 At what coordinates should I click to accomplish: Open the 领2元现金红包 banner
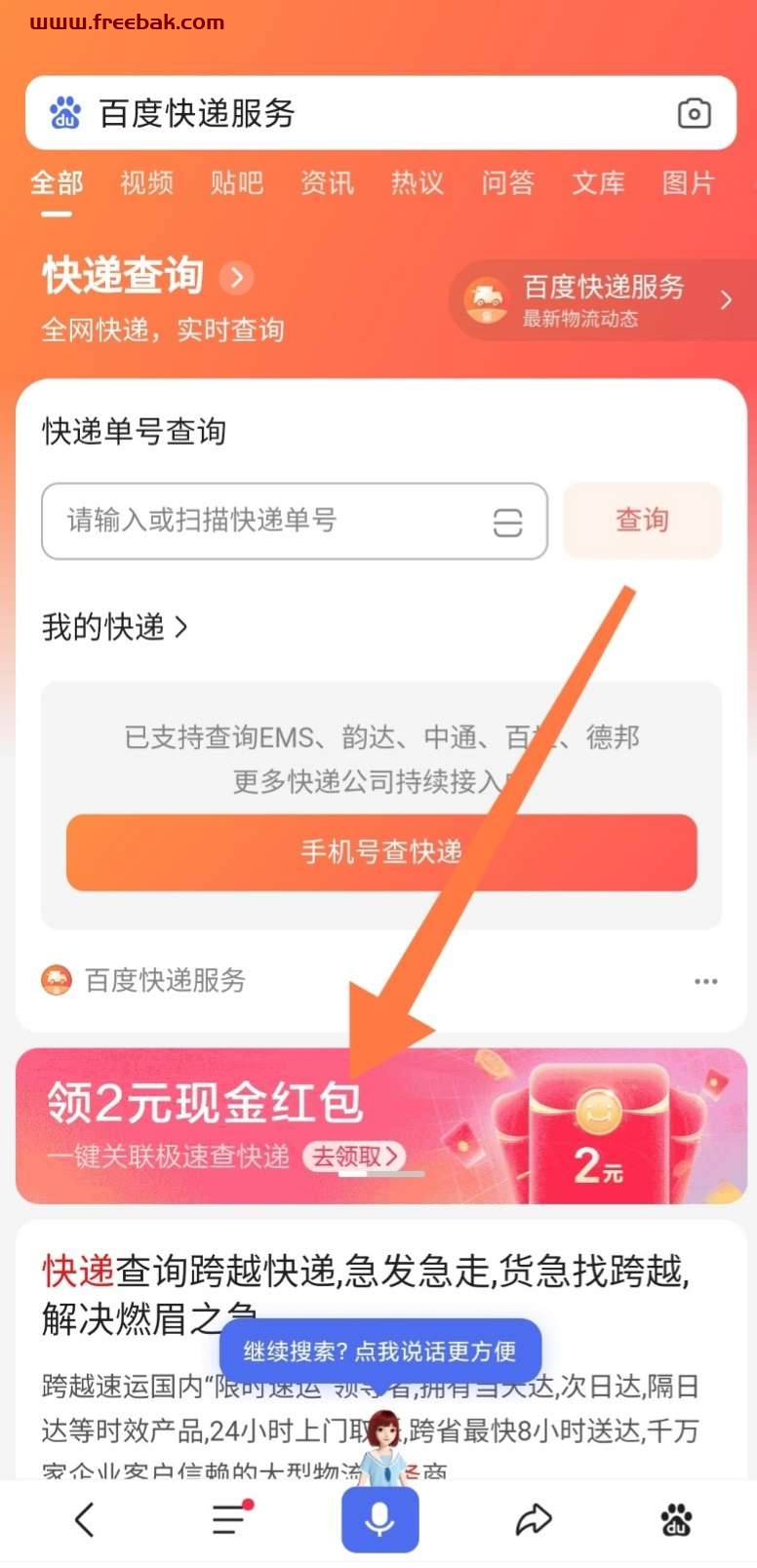point(381,1125)
